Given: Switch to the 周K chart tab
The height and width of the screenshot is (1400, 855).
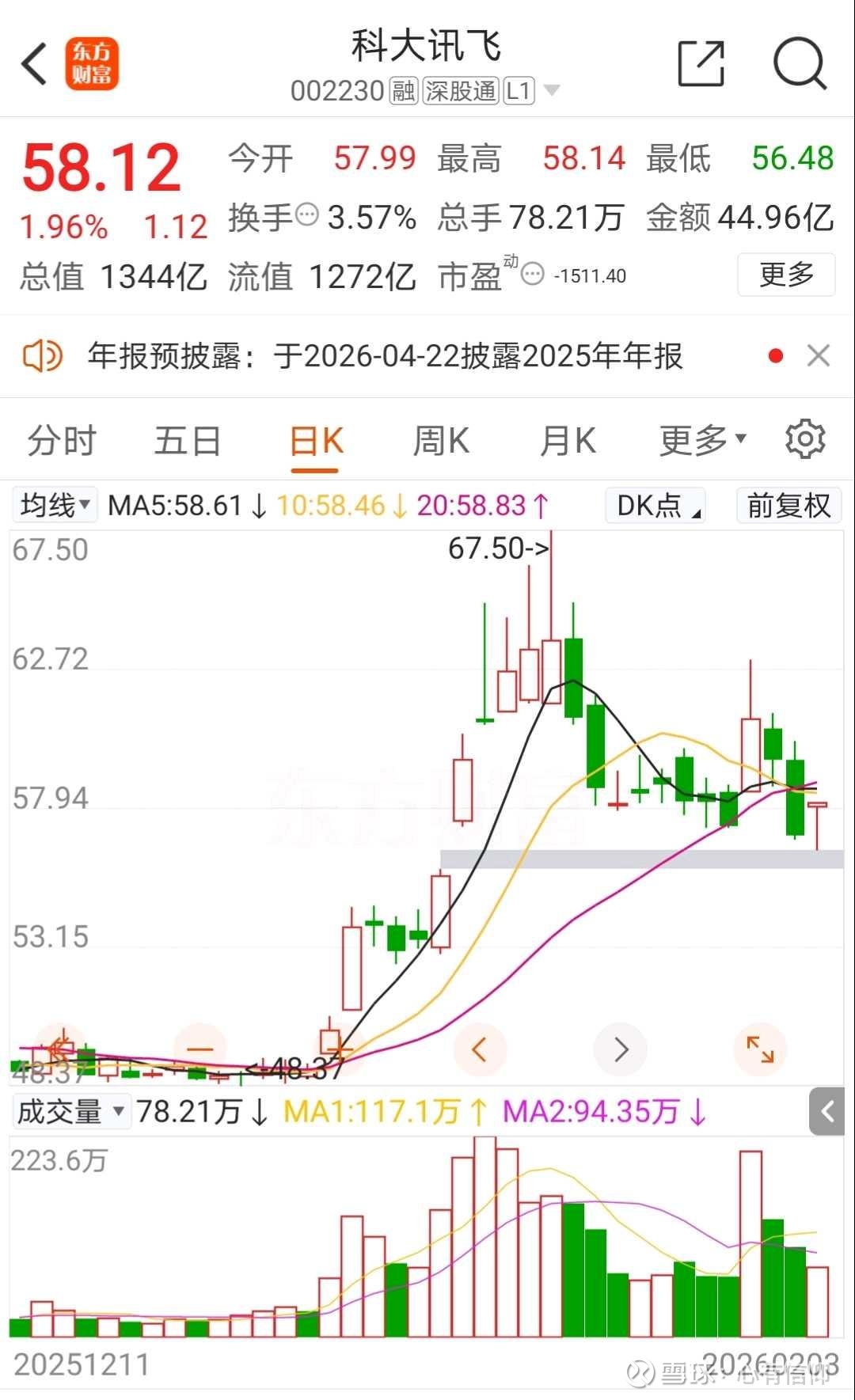Looking at the screenshot, I should [x=441, y=441].
